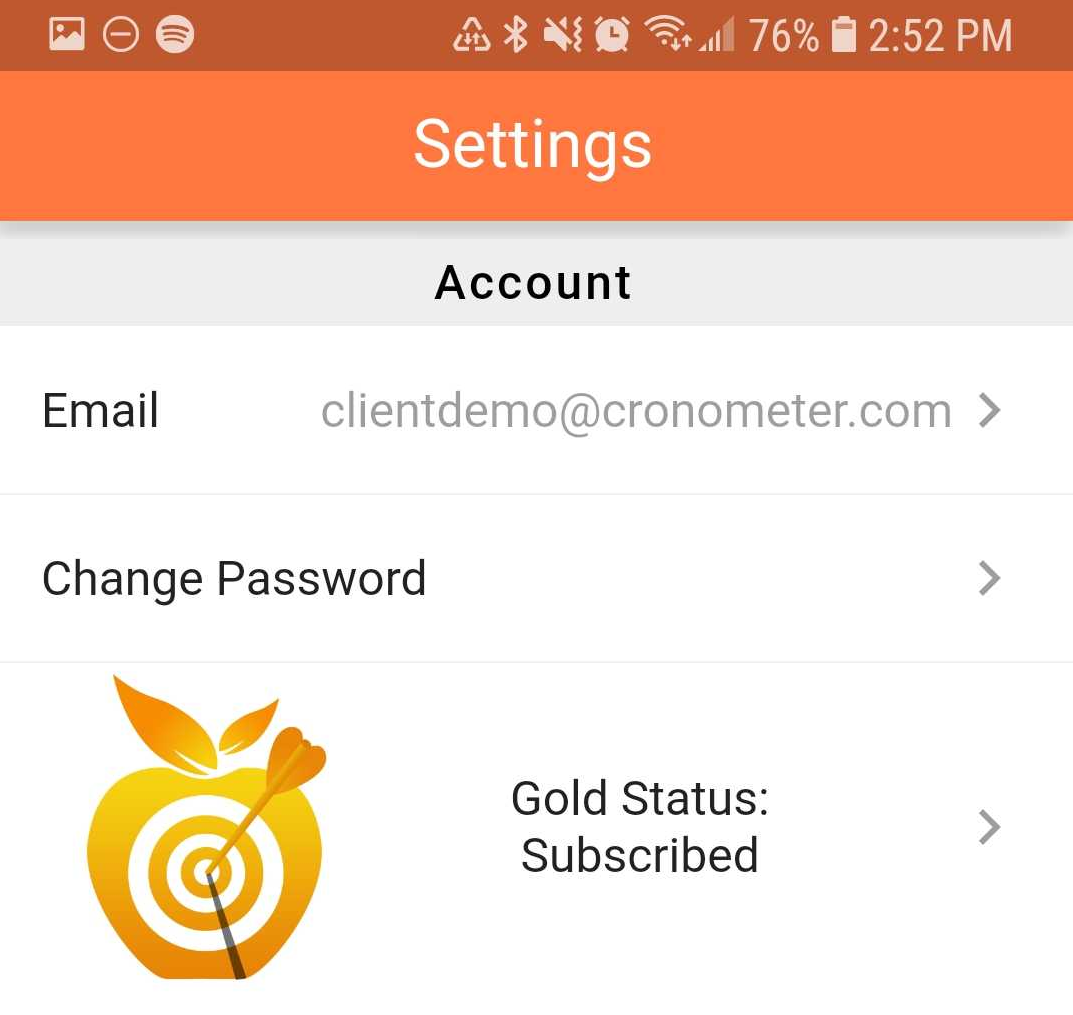Viewport: 1073px width, 1015px height.
Task: View Gold Status subscription details
Action: [x=638, y=828]
